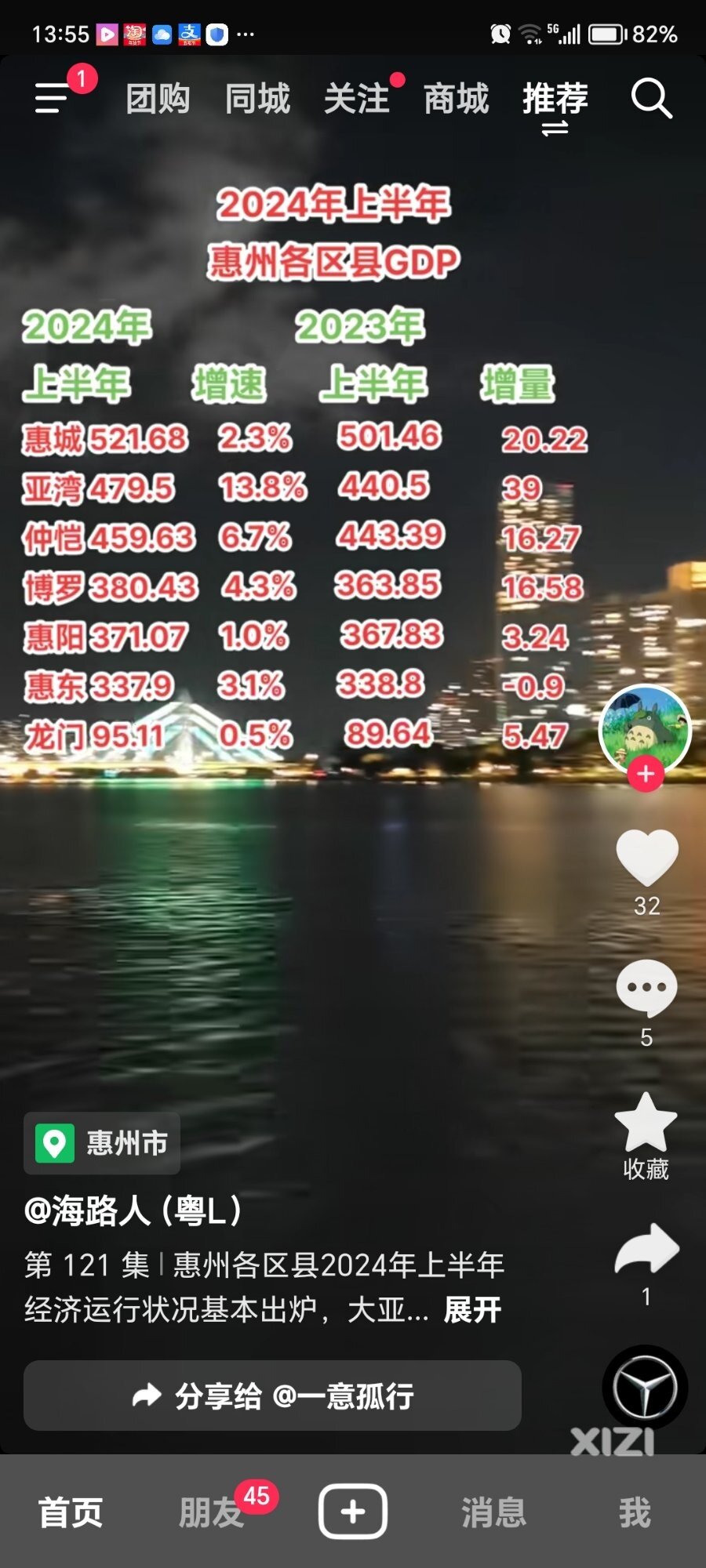This screenshot has height=1568, width=706.
Task: Switch to the 团购 tab
Action: tap(158, 99)
